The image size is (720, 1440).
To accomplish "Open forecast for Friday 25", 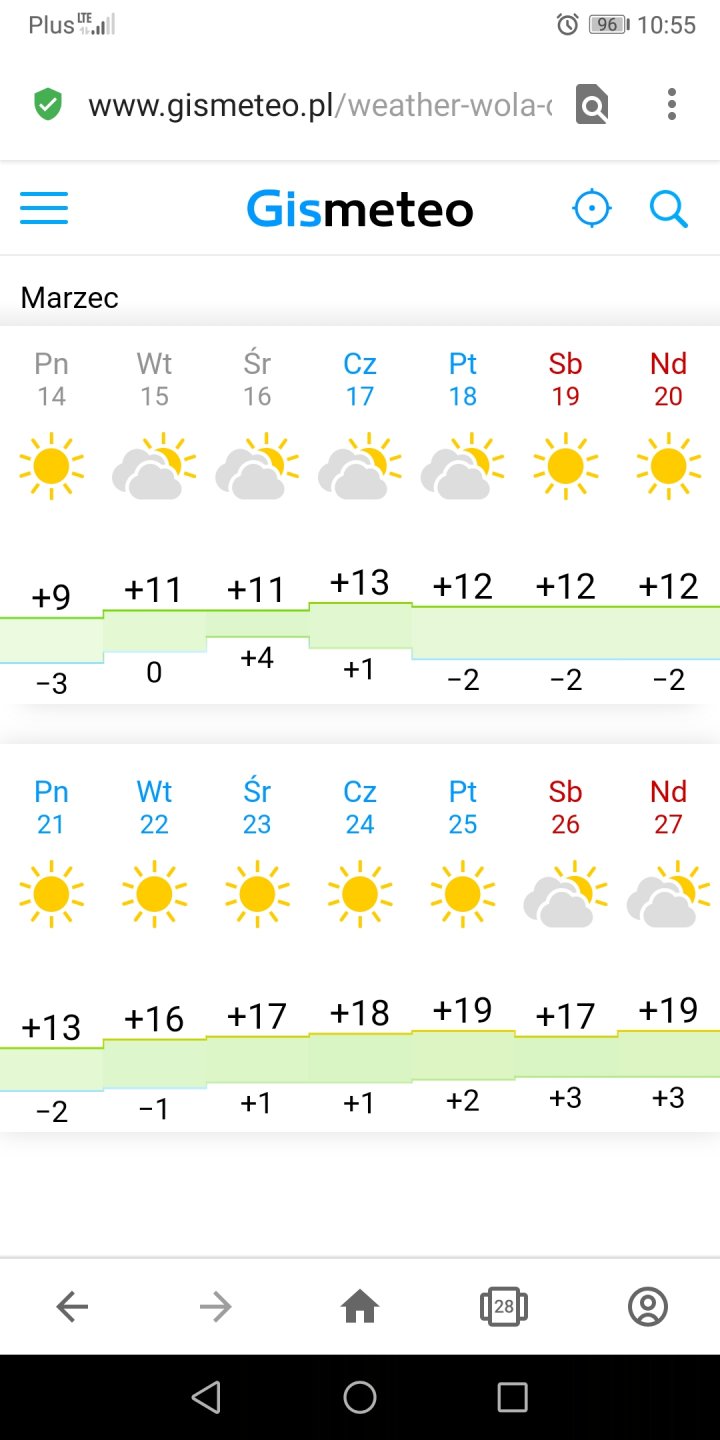I will 463,808.
